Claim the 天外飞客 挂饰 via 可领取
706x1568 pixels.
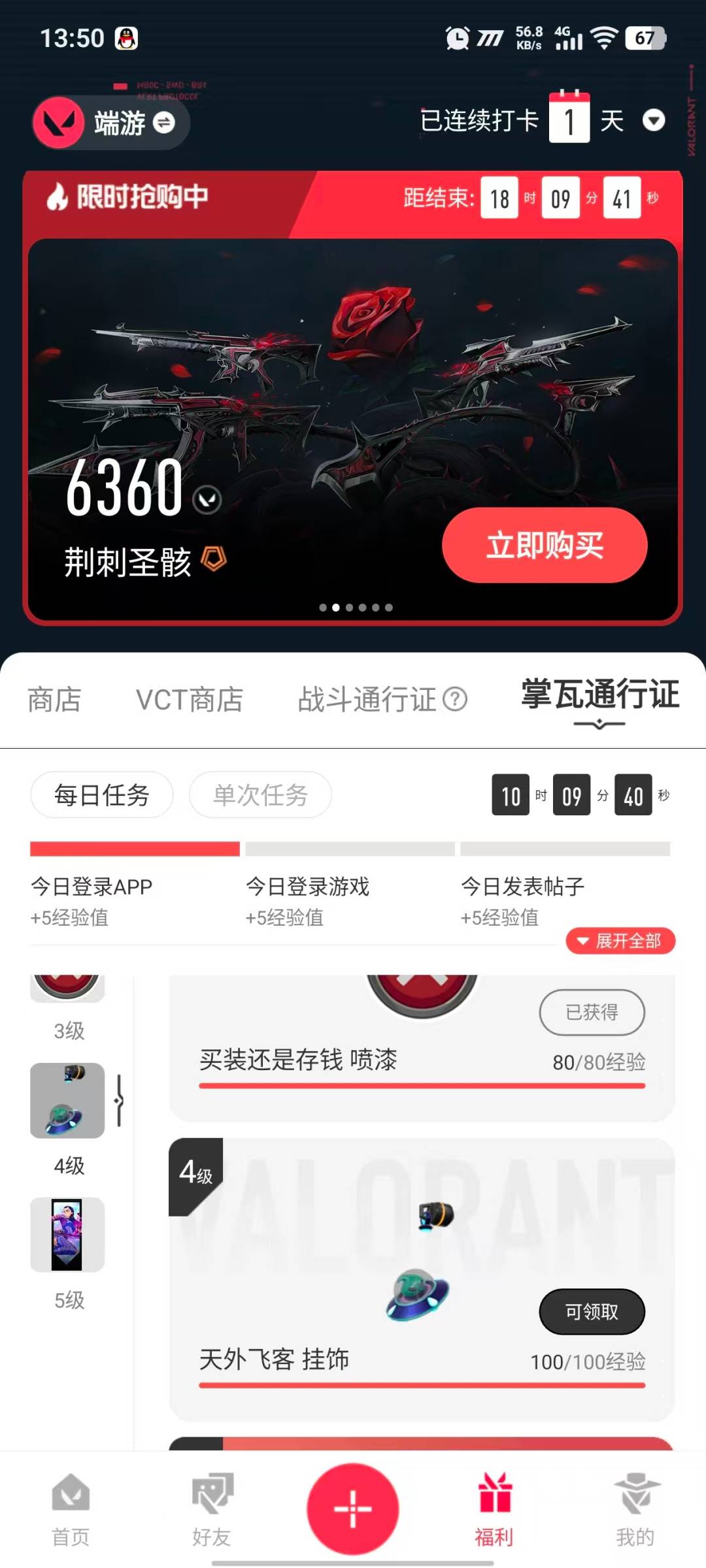click(592, 1312)
